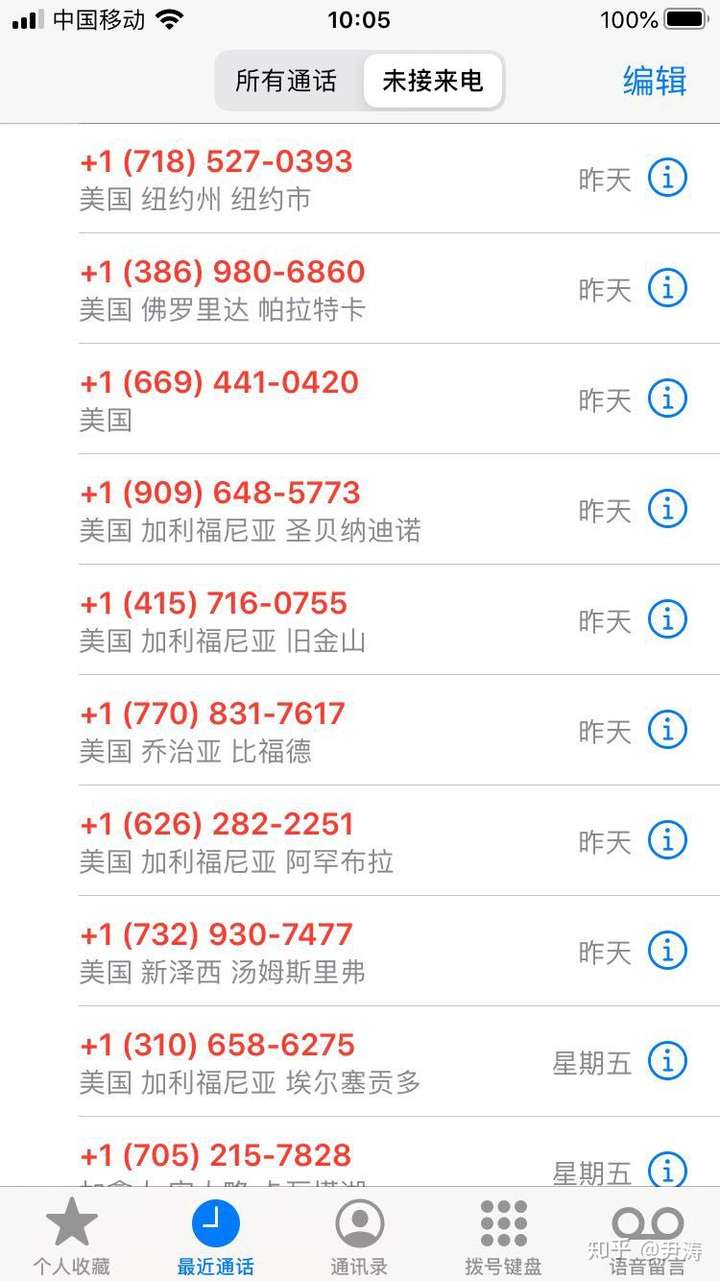This screenshot has width=720, height=1281.
Task: Select the 未接来电 segment
Action: click(432, 81)
